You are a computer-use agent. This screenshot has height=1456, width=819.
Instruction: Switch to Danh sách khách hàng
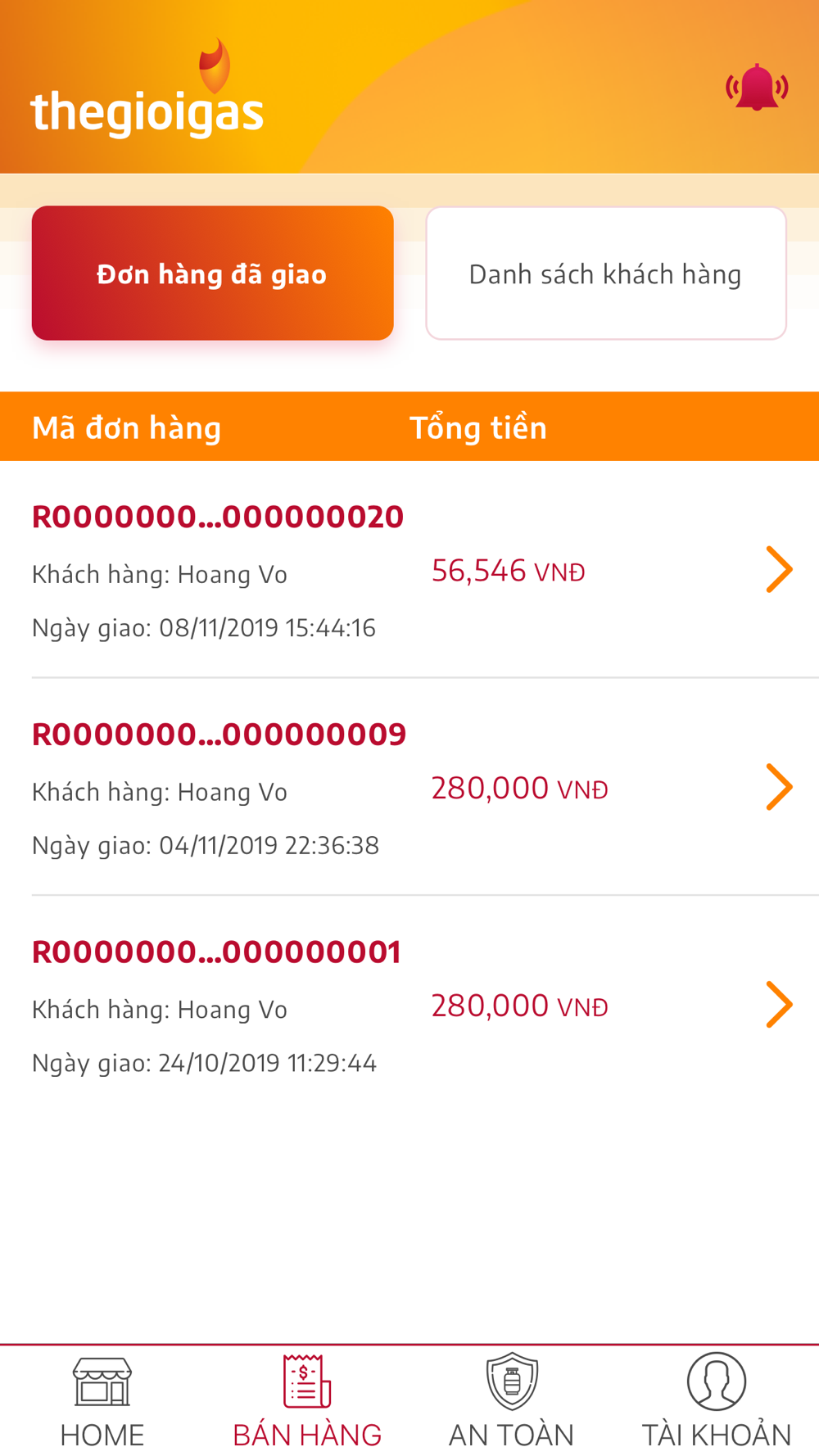606,274
